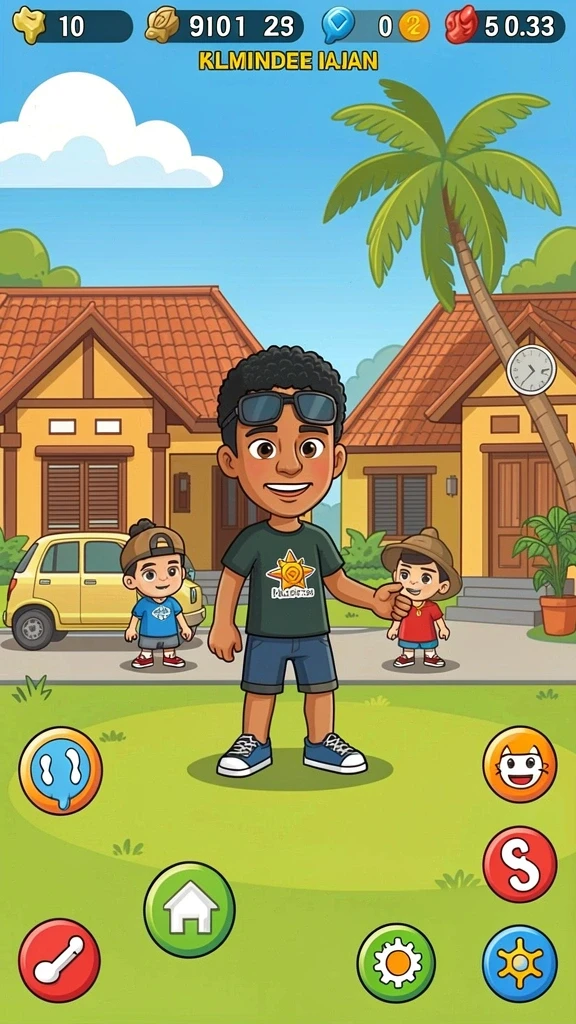Tap the clock icon on the palm tree
This screenshot has width=576, height=1024.
(x=532, y=370)
